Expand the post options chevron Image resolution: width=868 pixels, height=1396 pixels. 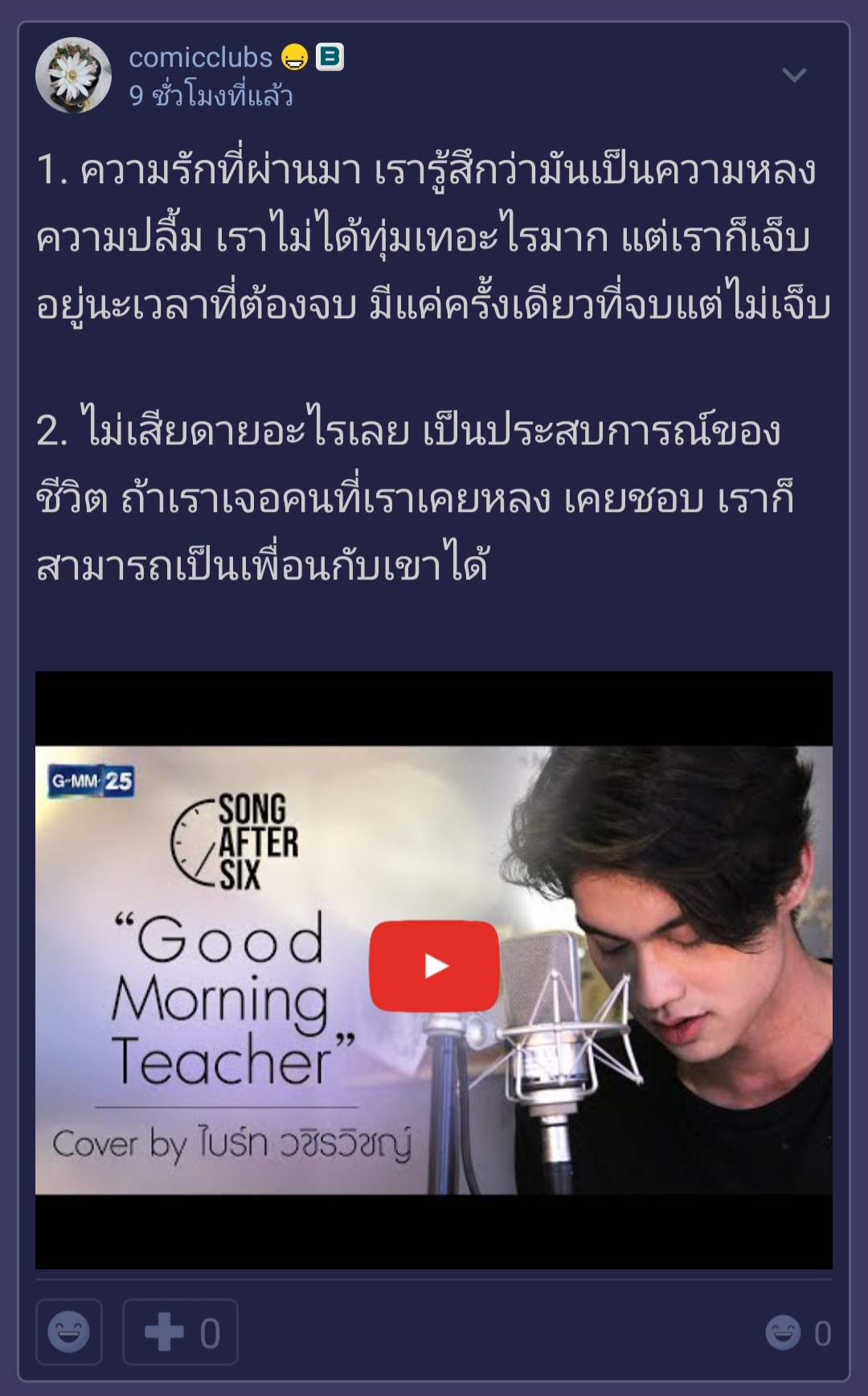pos(794,76)
